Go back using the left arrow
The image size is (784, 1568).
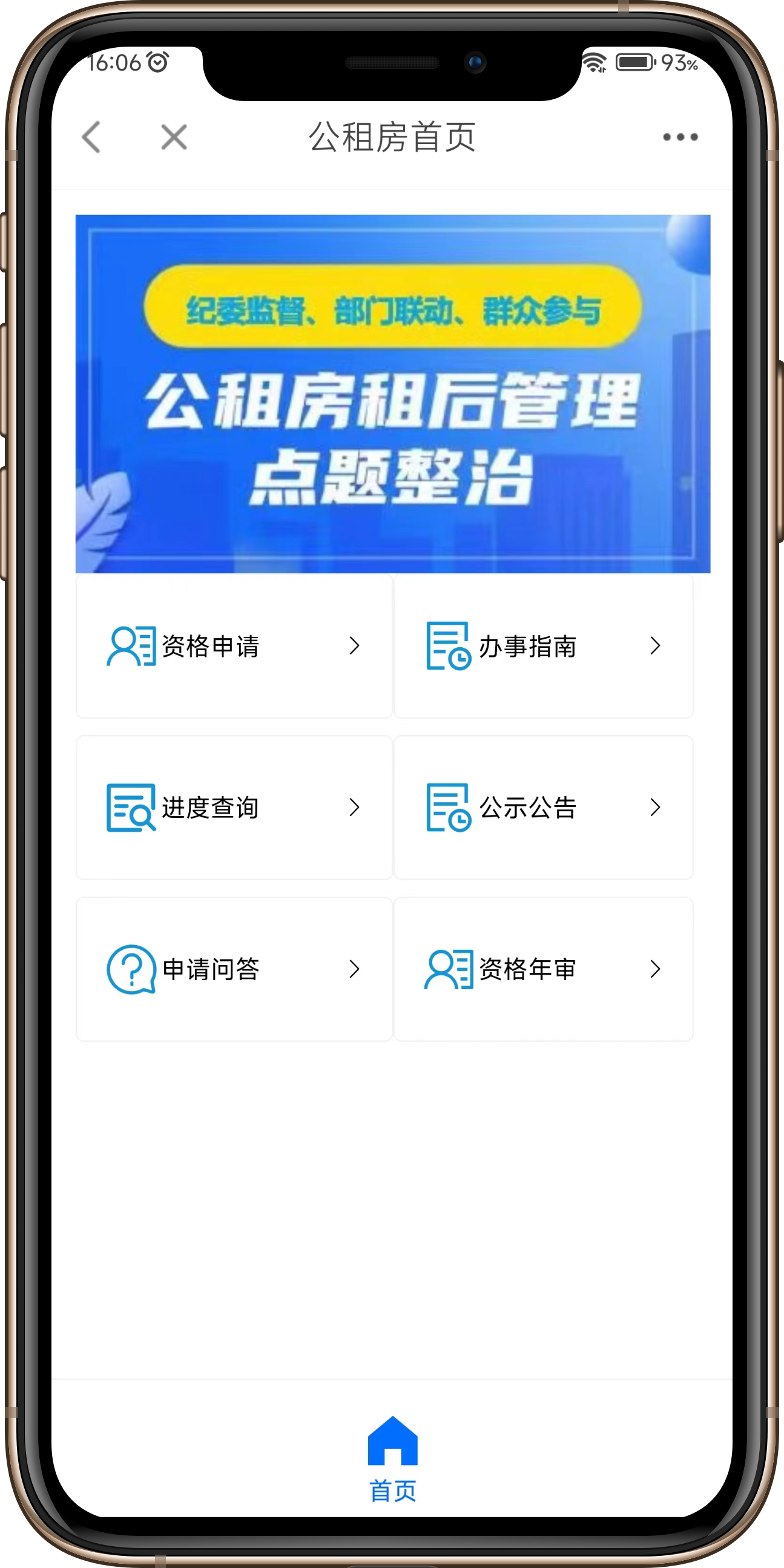[91, 137]
